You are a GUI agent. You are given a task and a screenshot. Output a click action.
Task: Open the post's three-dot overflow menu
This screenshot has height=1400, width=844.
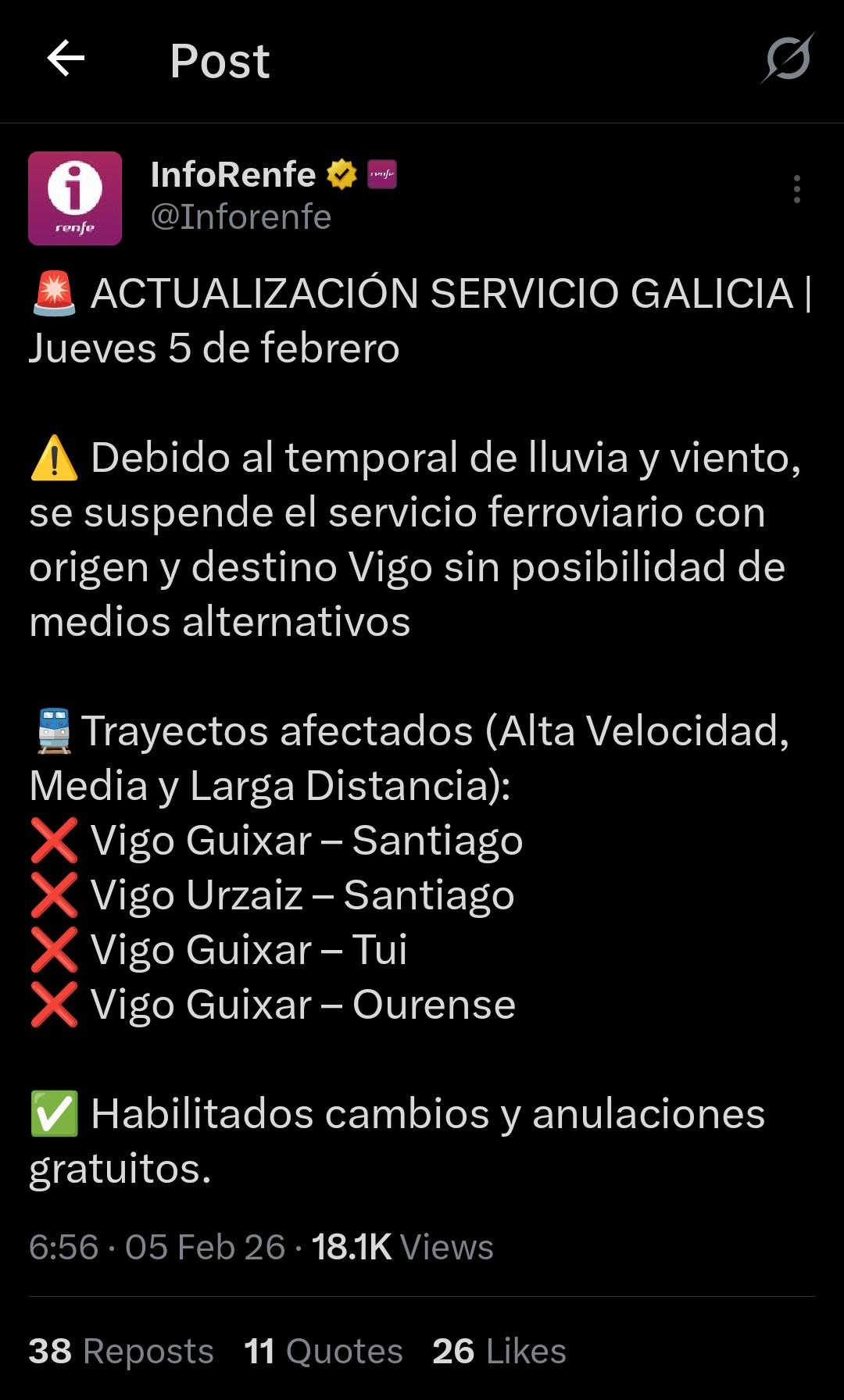796,189
